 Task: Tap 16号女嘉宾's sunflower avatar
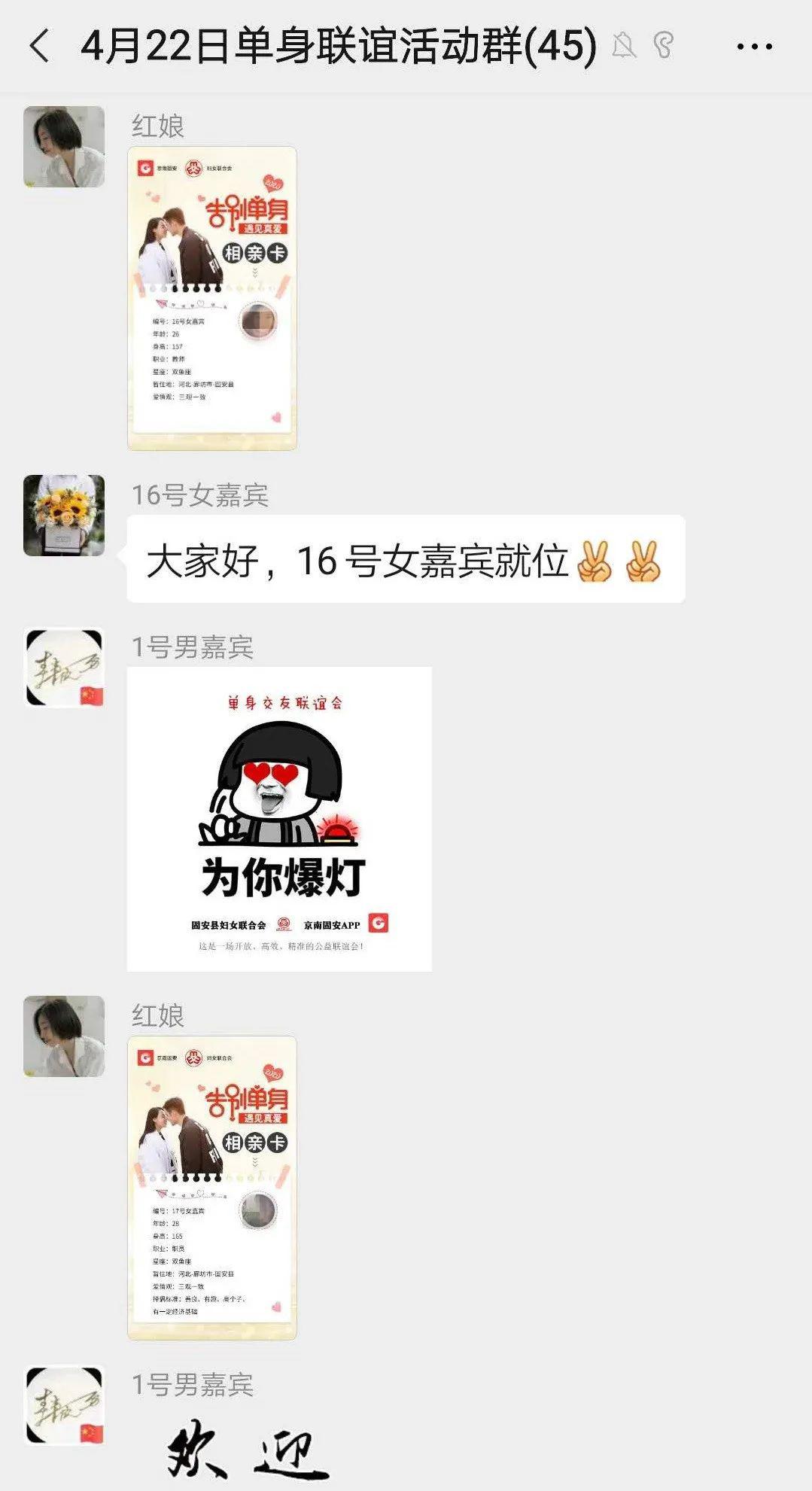coord(64,516)
